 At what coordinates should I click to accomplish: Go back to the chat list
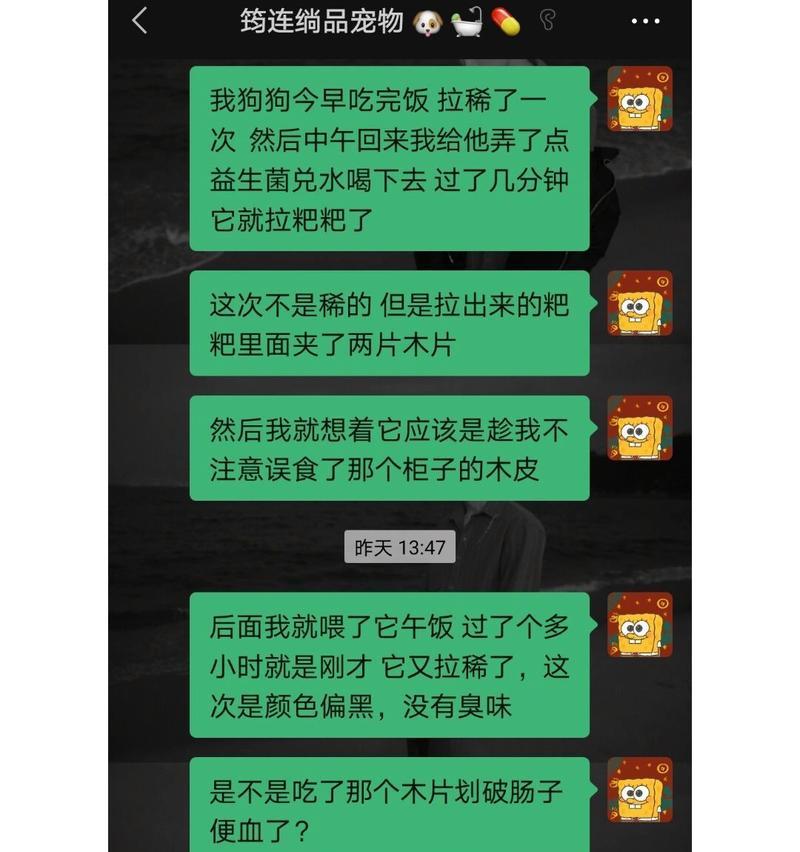(140, 21)
